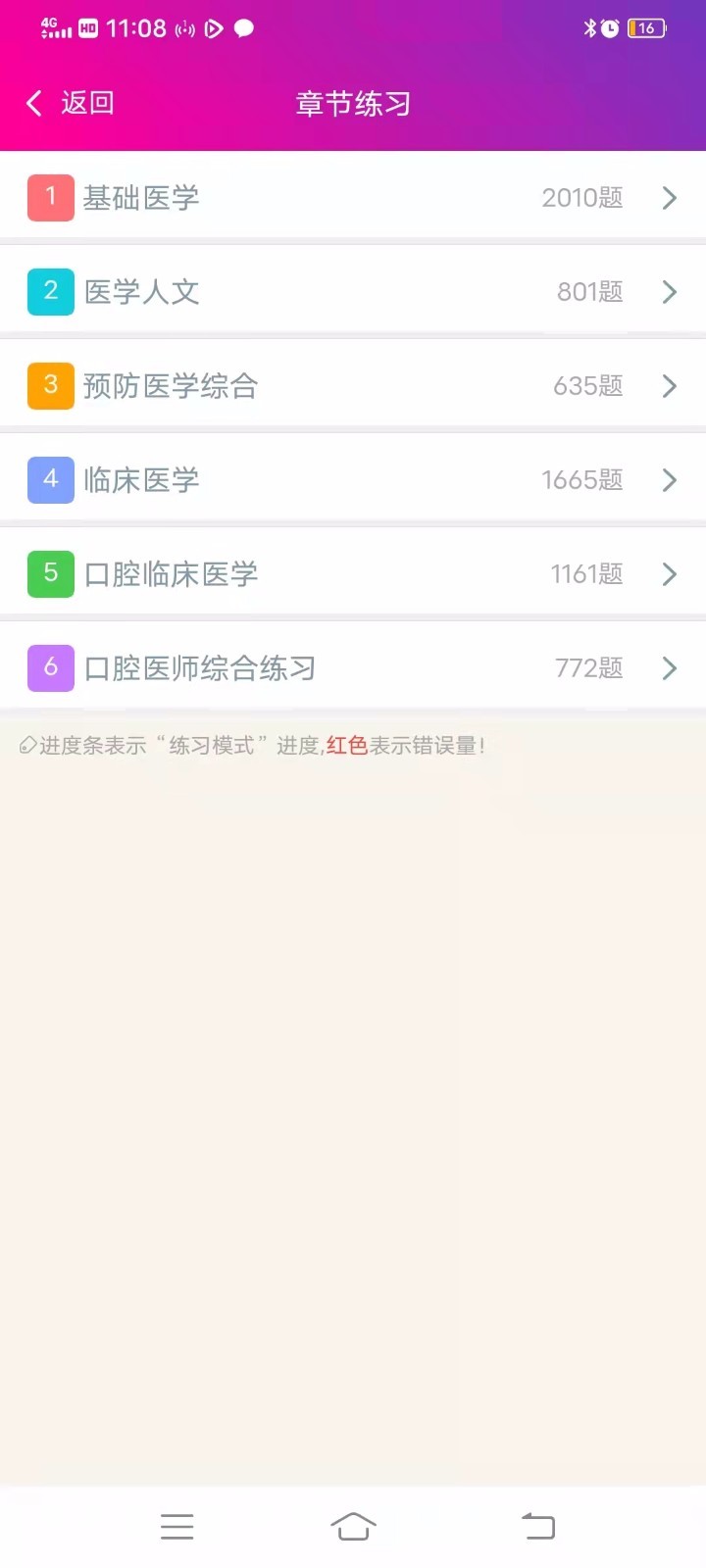Click the clock icon in the status bar
Screen dimensions: 706x1568
[609, 27]
